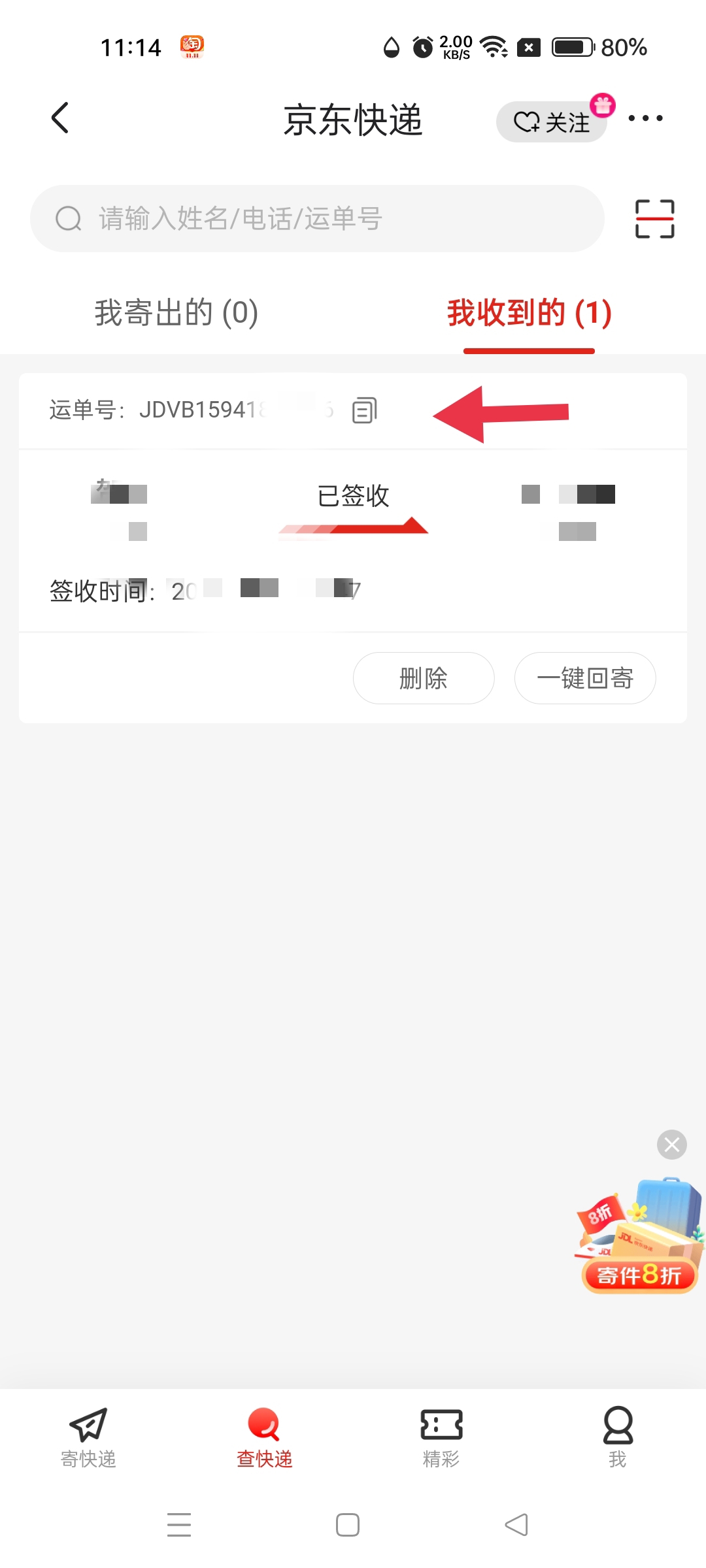Go back from 京东快递 page
The image size is (706, 1568).
tap(60, 118)
